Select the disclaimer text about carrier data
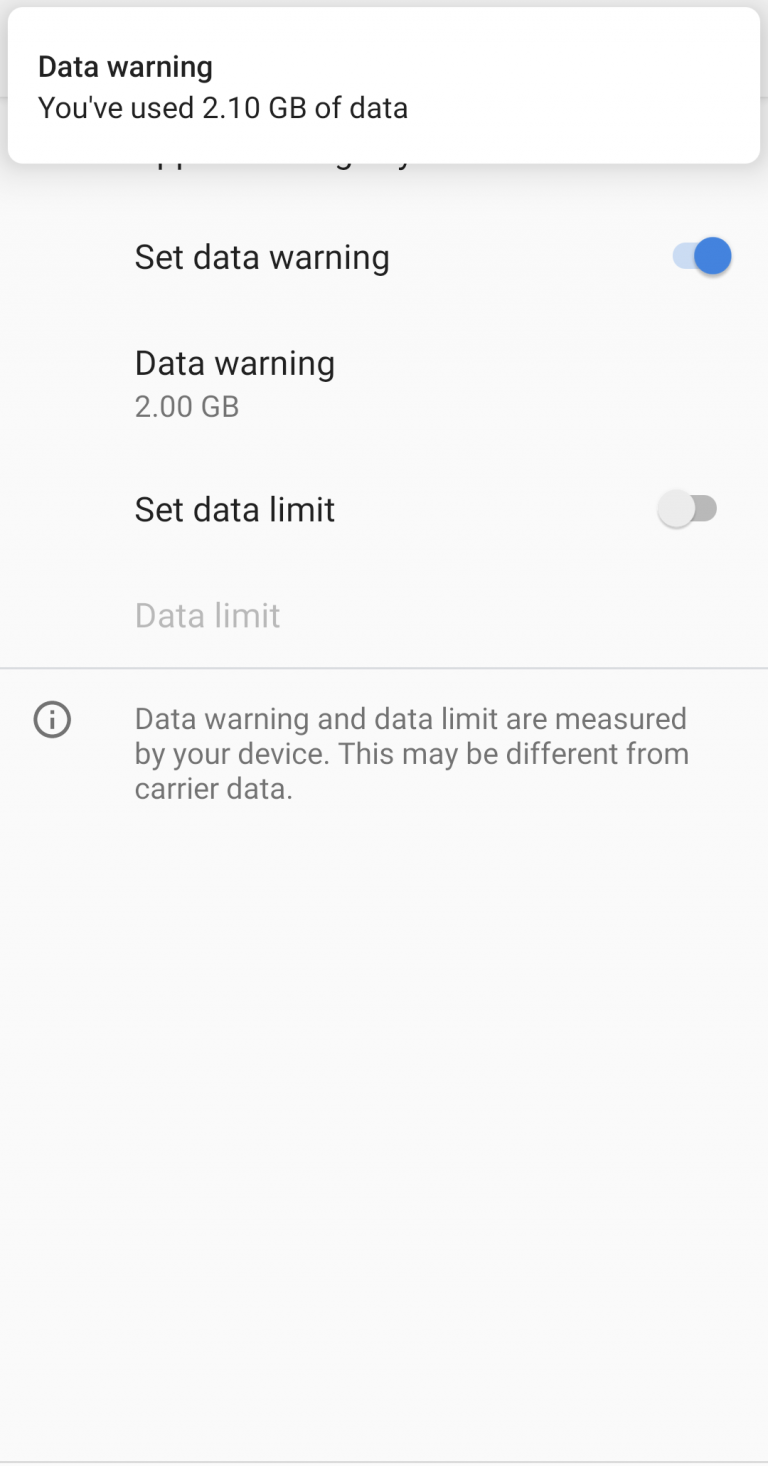The image size is (768, 1466). point(410,753)
